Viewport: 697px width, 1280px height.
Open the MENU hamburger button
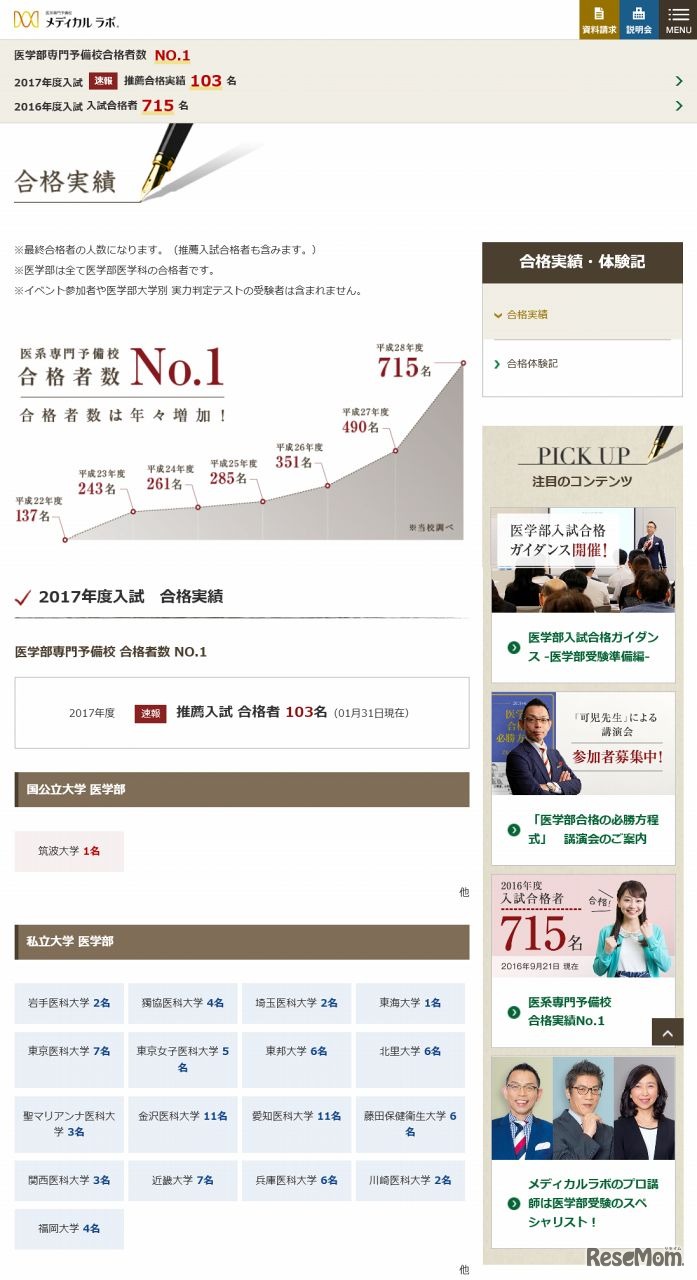click(678, 19)
